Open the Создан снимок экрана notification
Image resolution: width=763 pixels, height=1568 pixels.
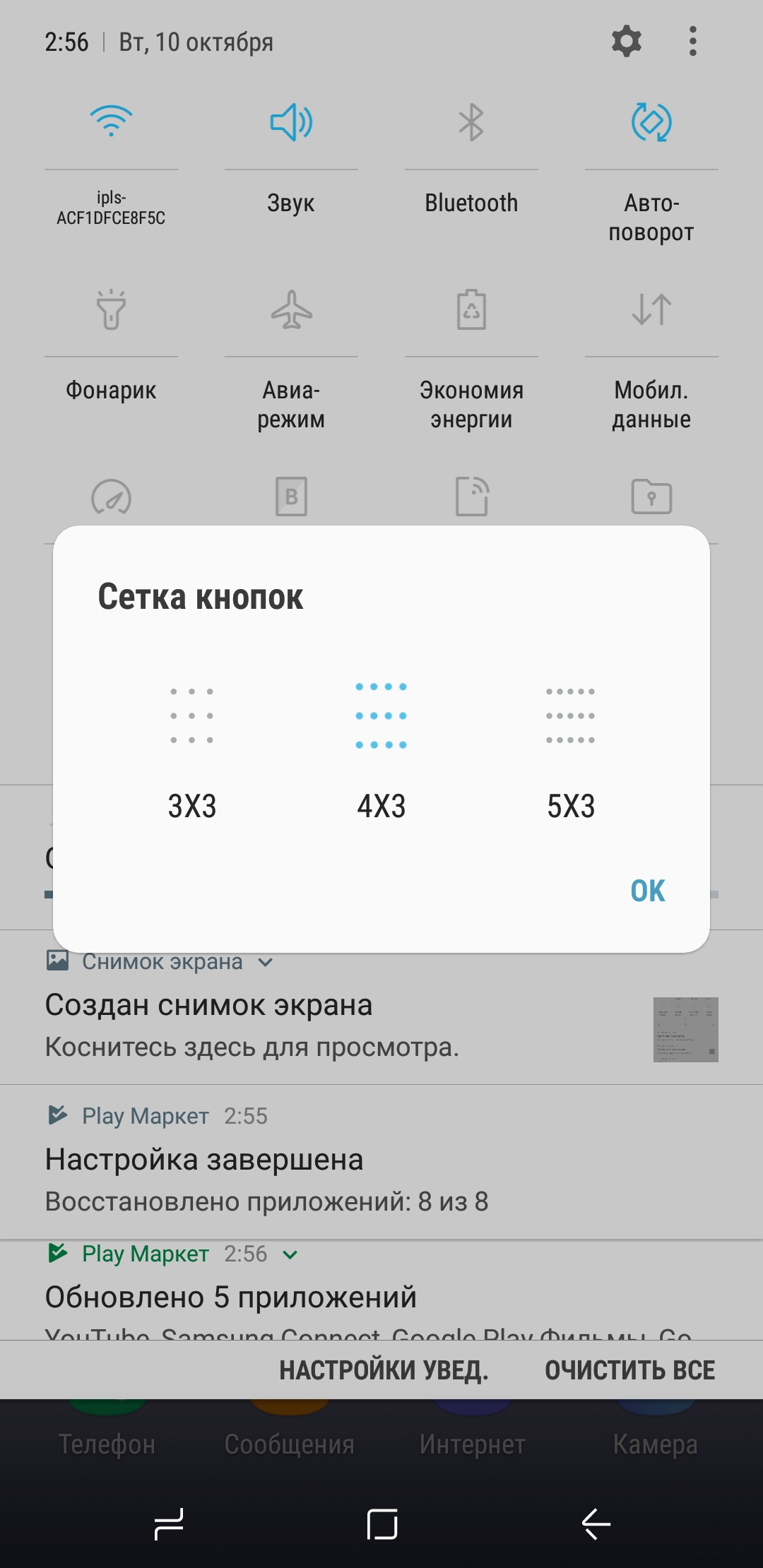click(381, 1017)
